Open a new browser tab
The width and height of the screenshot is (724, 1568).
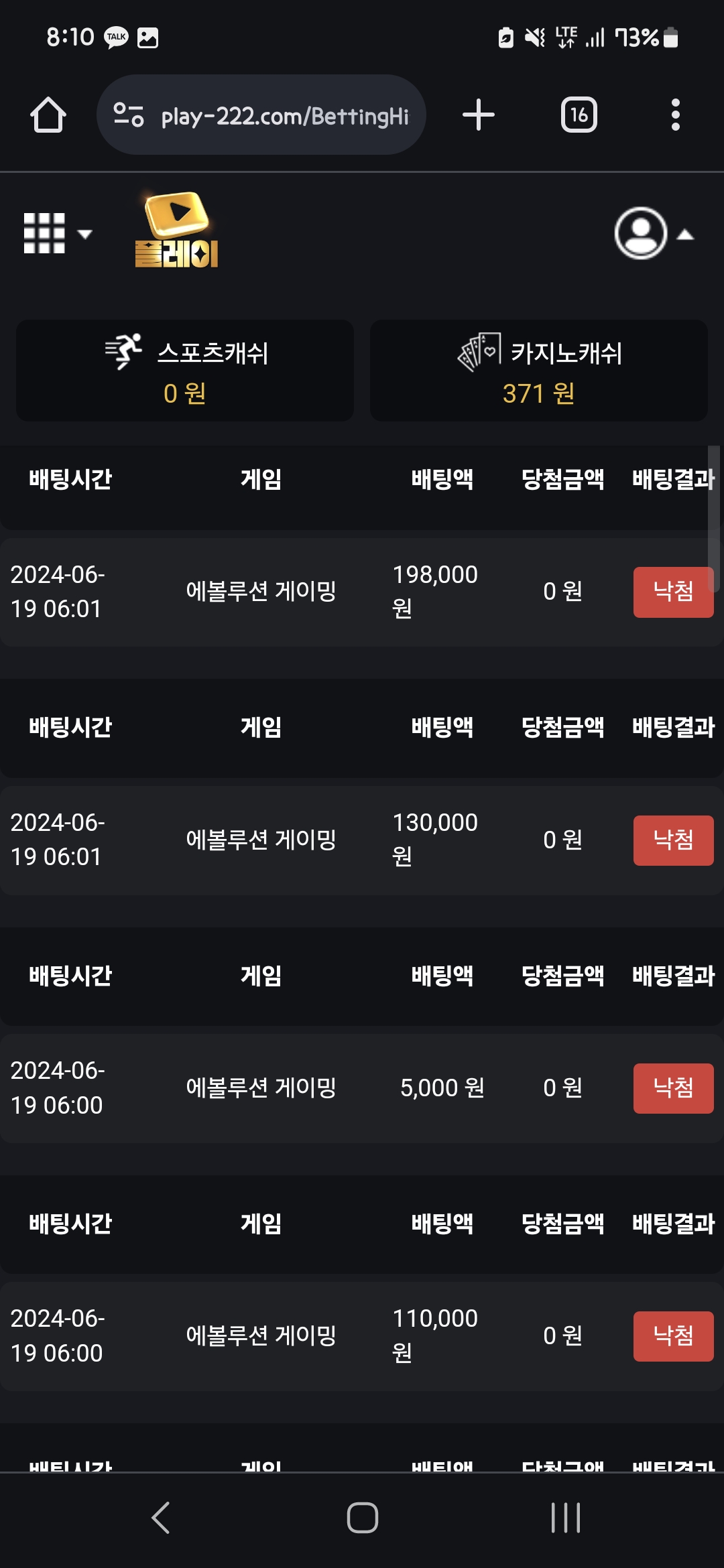479,115
